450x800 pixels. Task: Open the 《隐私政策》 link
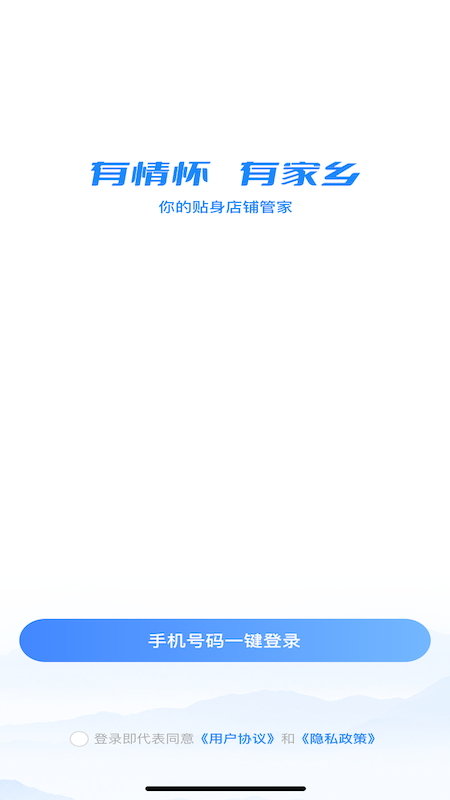click(338, 738)
